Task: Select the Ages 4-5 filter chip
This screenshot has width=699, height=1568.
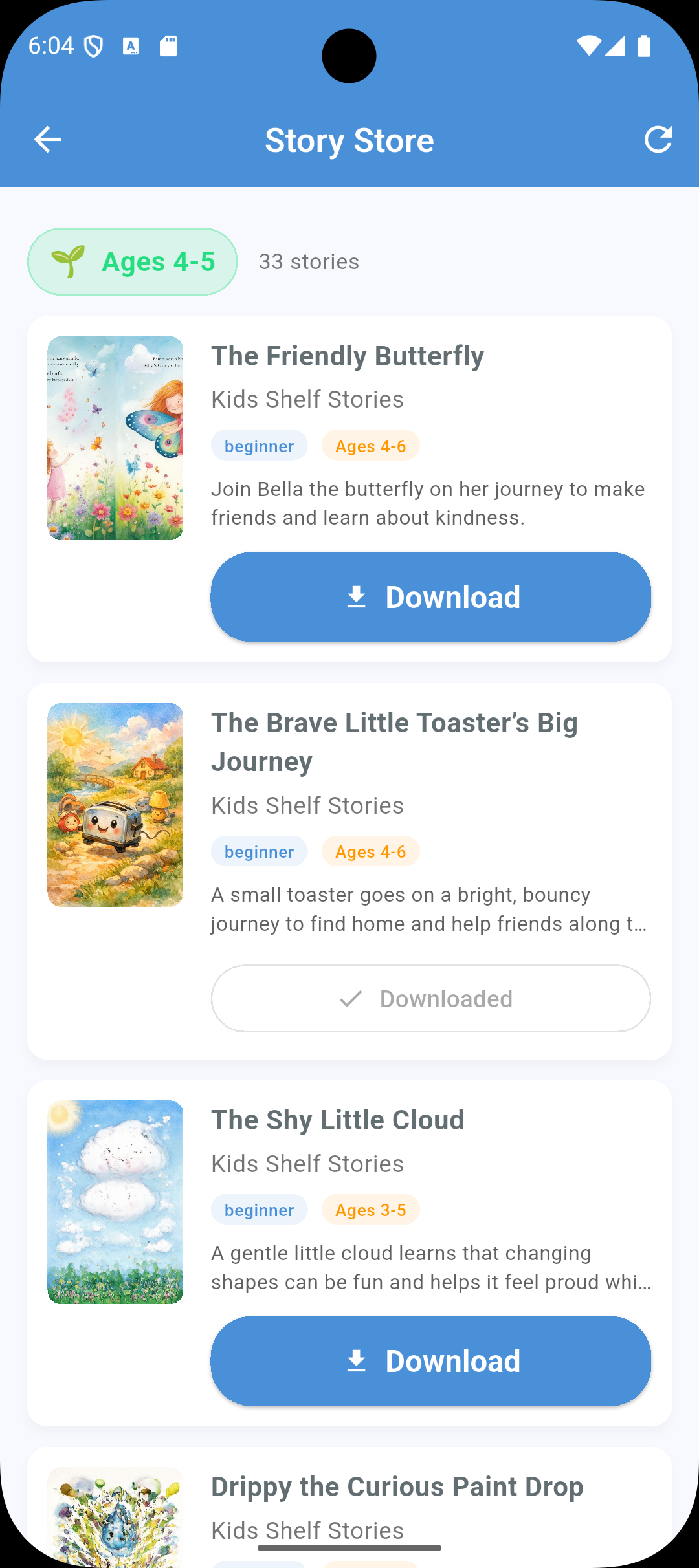Action: pos(132,261)
